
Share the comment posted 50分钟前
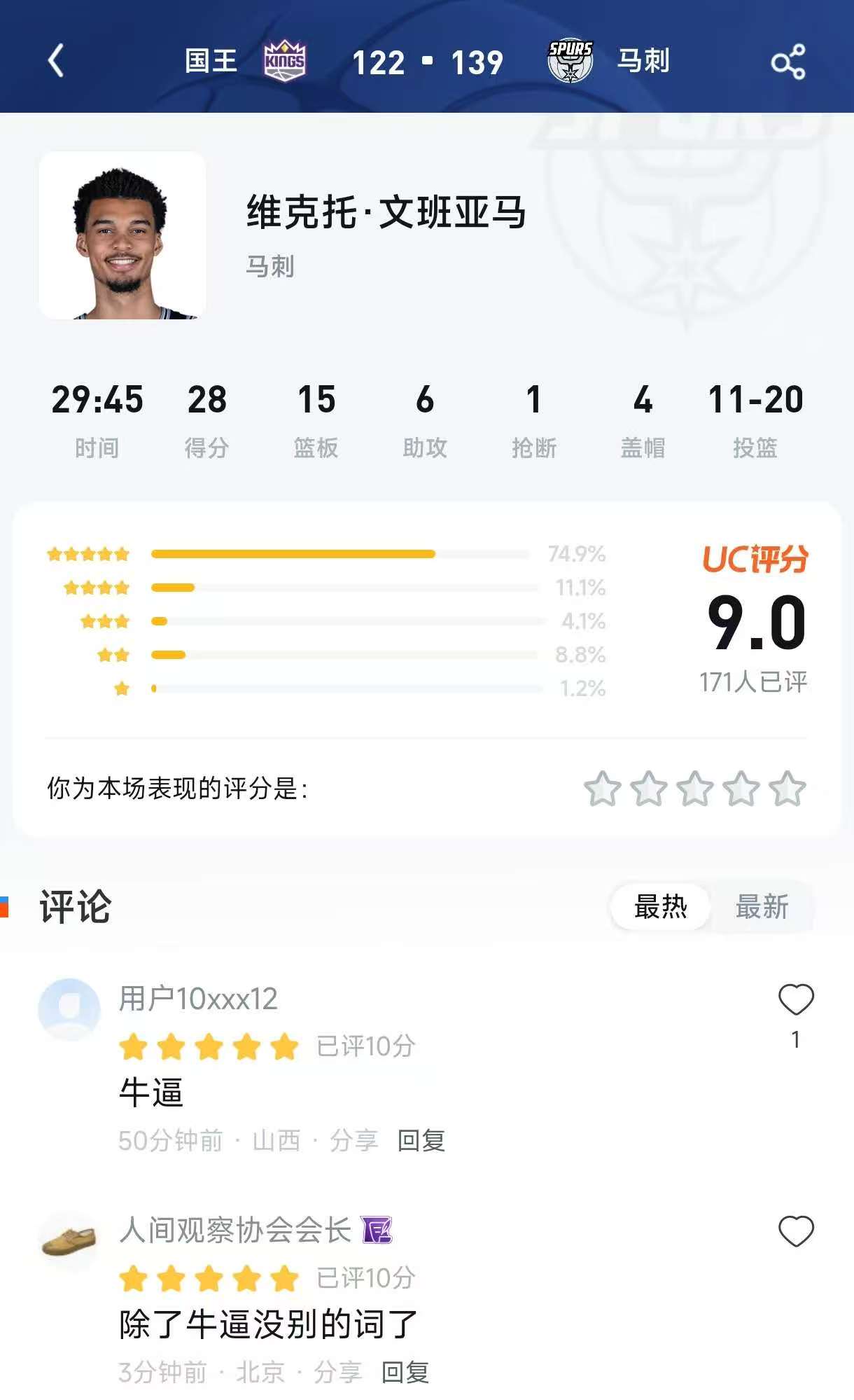pyautogui.click(x=353, y=1141)
